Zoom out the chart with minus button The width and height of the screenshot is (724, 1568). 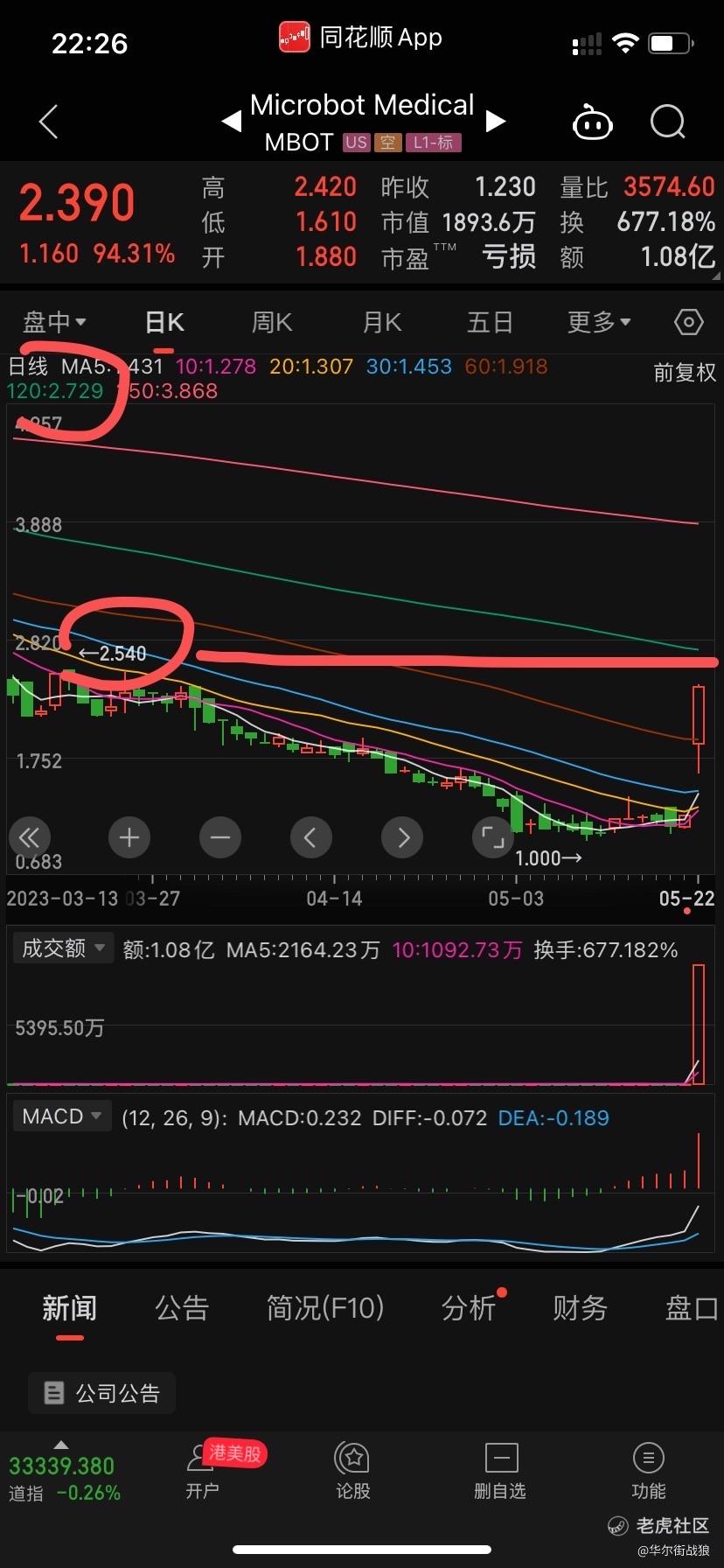[x=220, y=838]
